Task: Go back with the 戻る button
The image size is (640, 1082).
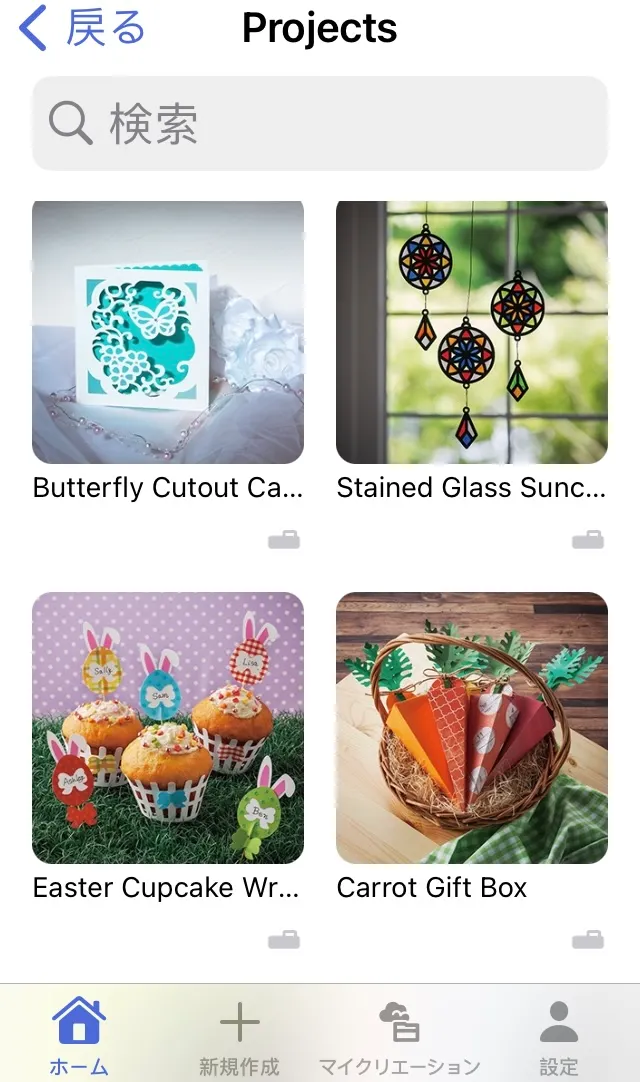Action: (82, 29)
